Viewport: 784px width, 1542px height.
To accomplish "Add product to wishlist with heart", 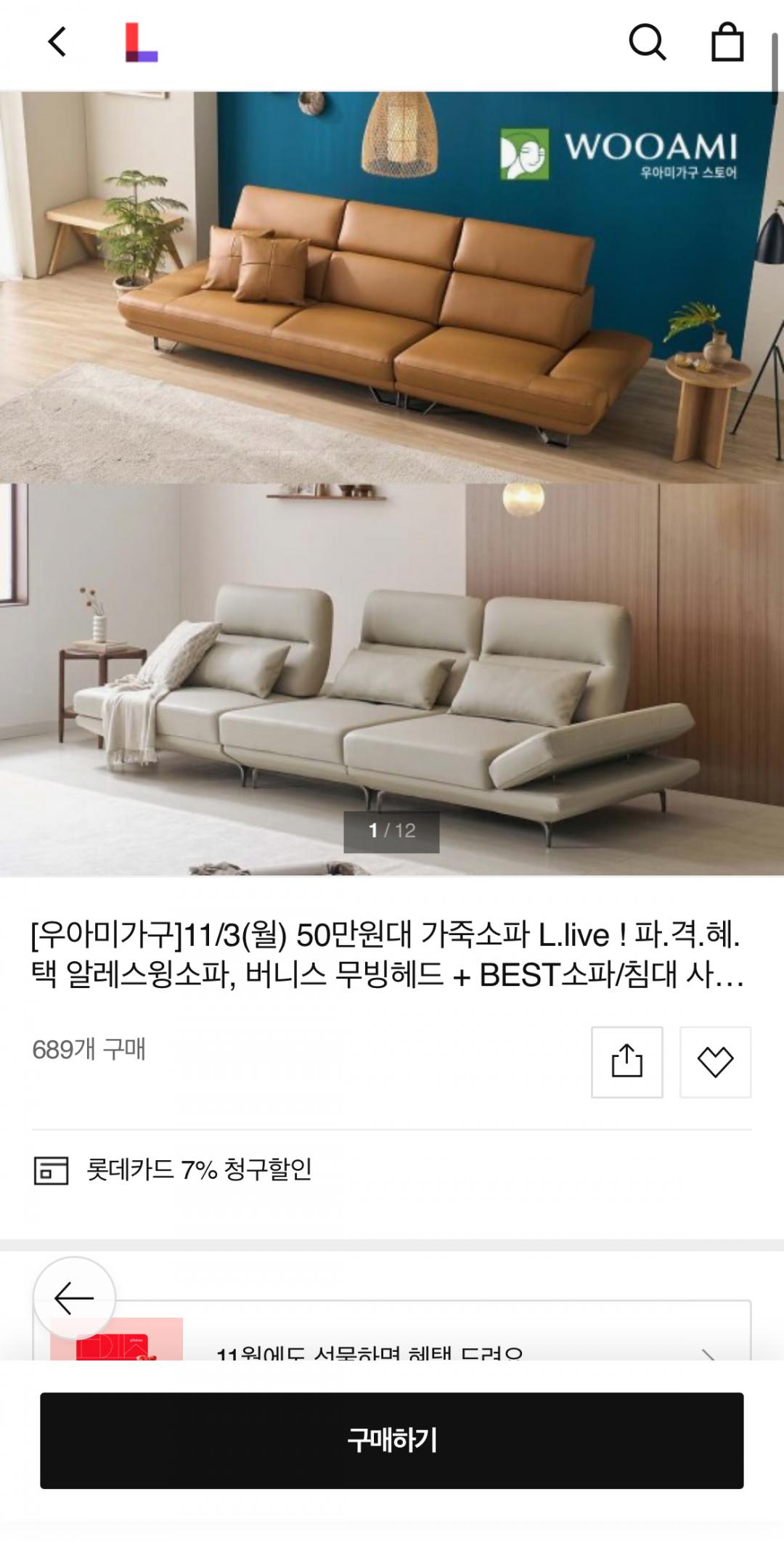I will coord(715,1061).
